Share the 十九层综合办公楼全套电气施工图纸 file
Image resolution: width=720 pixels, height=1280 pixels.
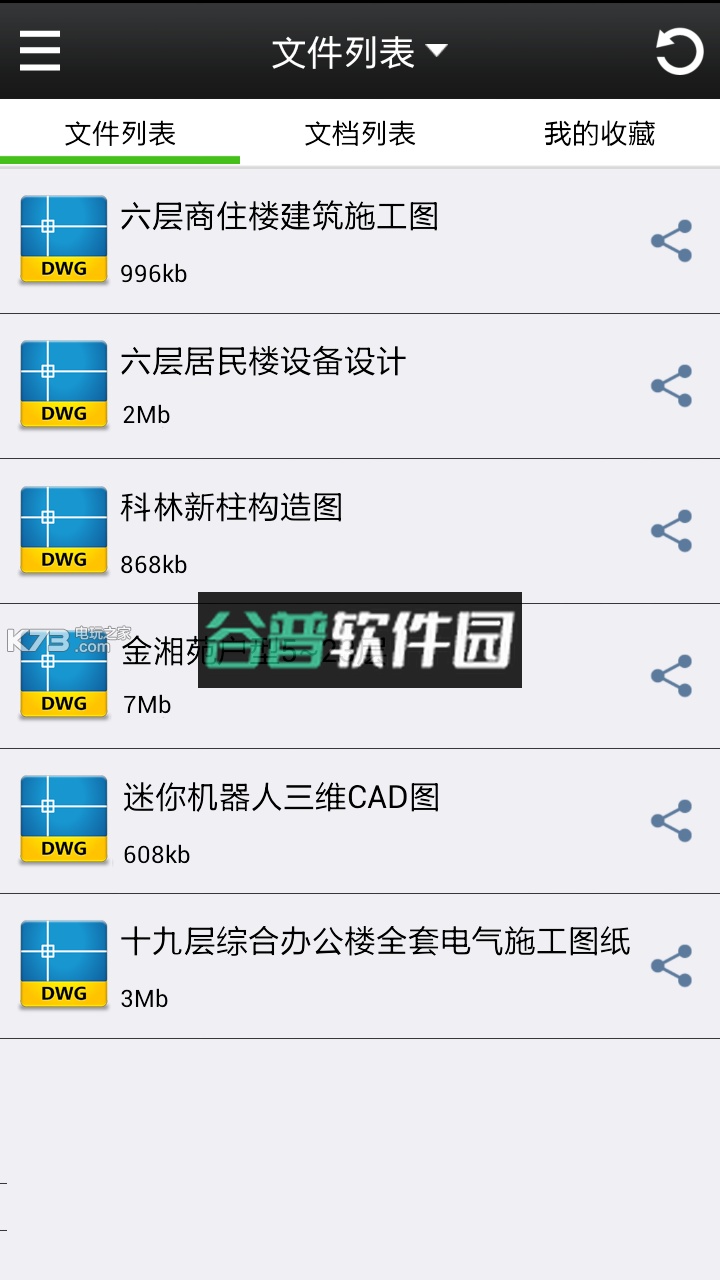(x=670, y=965)
